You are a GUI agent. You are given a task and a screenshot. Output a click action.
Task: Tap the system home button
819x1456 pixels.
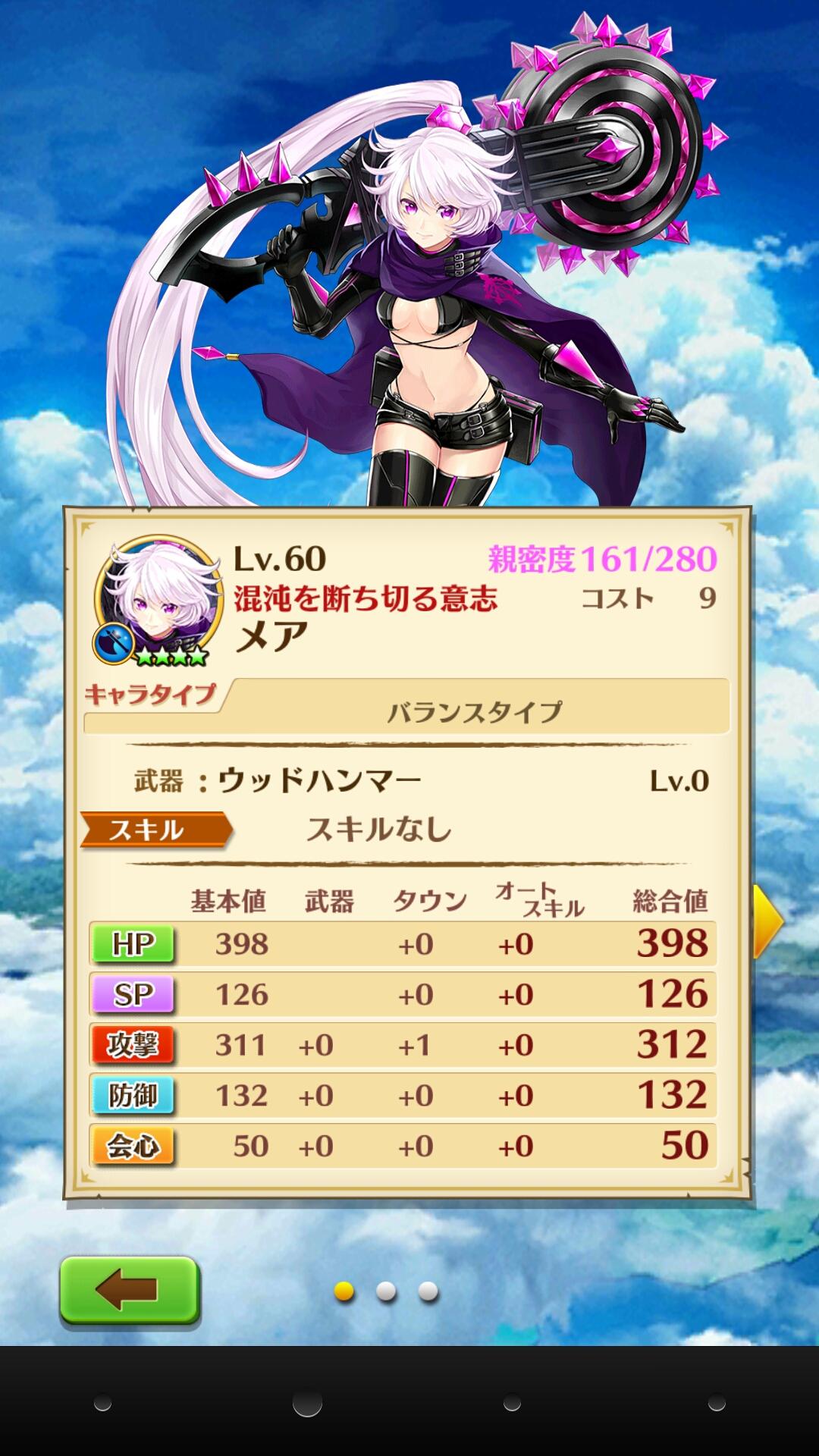point(307,1403)
